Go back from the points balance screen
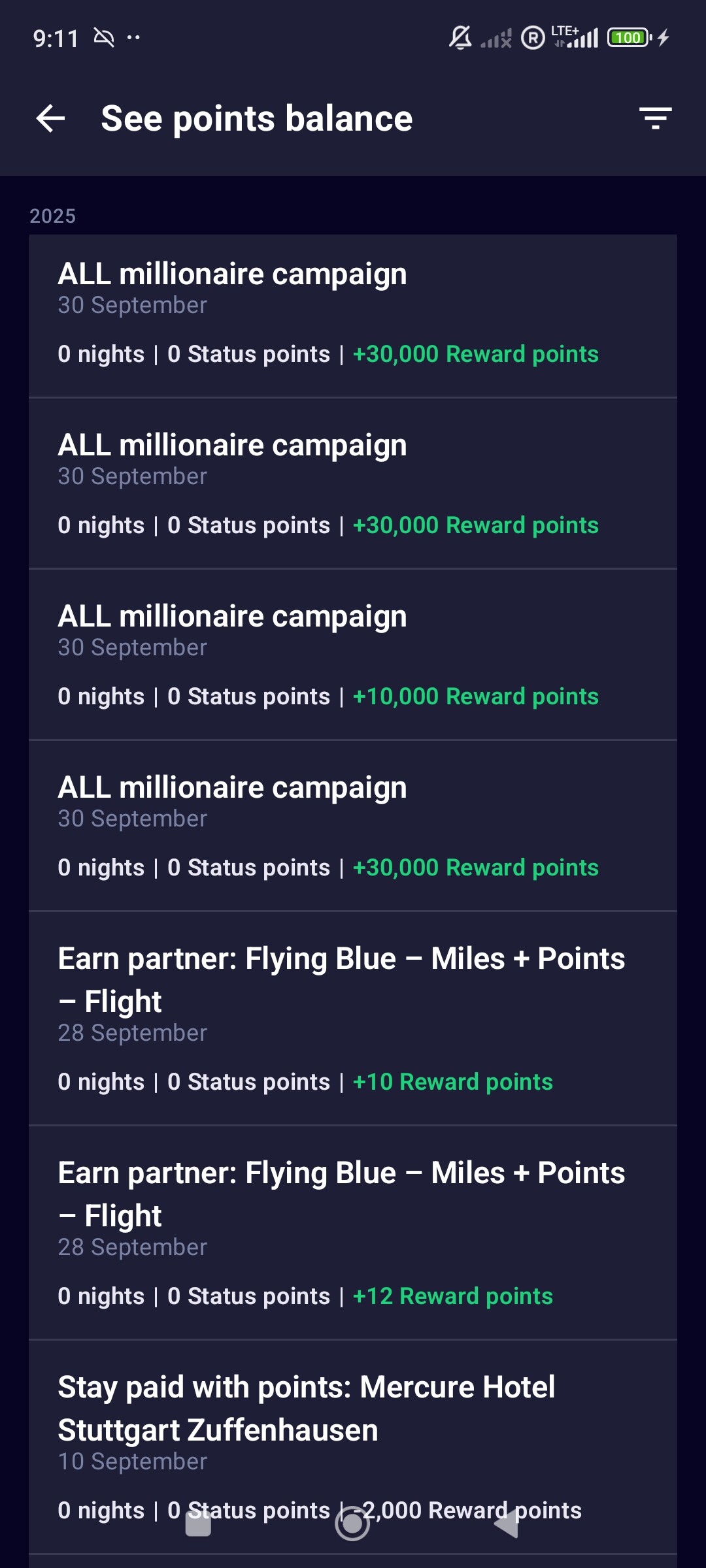The height and width of the screenshot is (1568, 706). pos(51,119)
